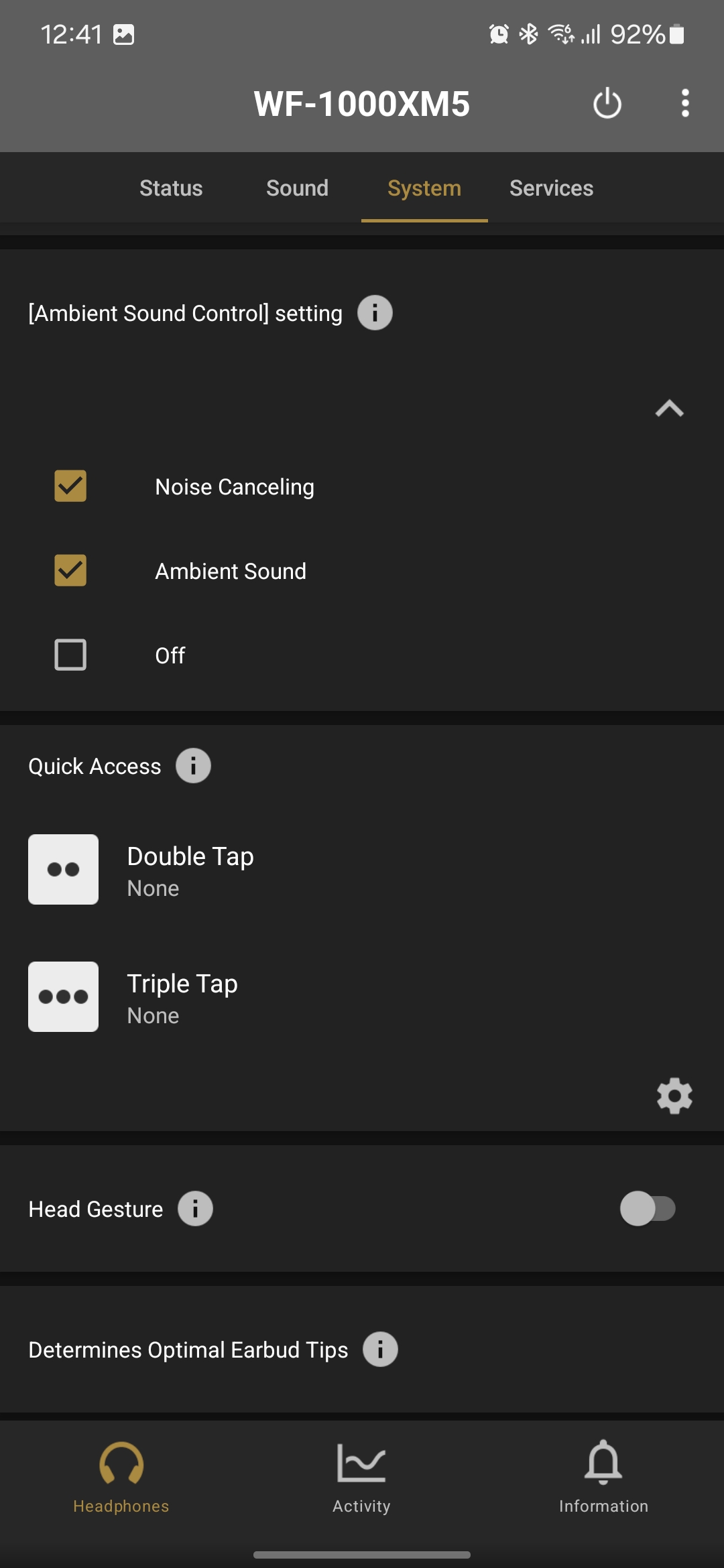Enable the Head Gesture switch
This screenshot has height=1568, width=724.
coord(648,1209)
